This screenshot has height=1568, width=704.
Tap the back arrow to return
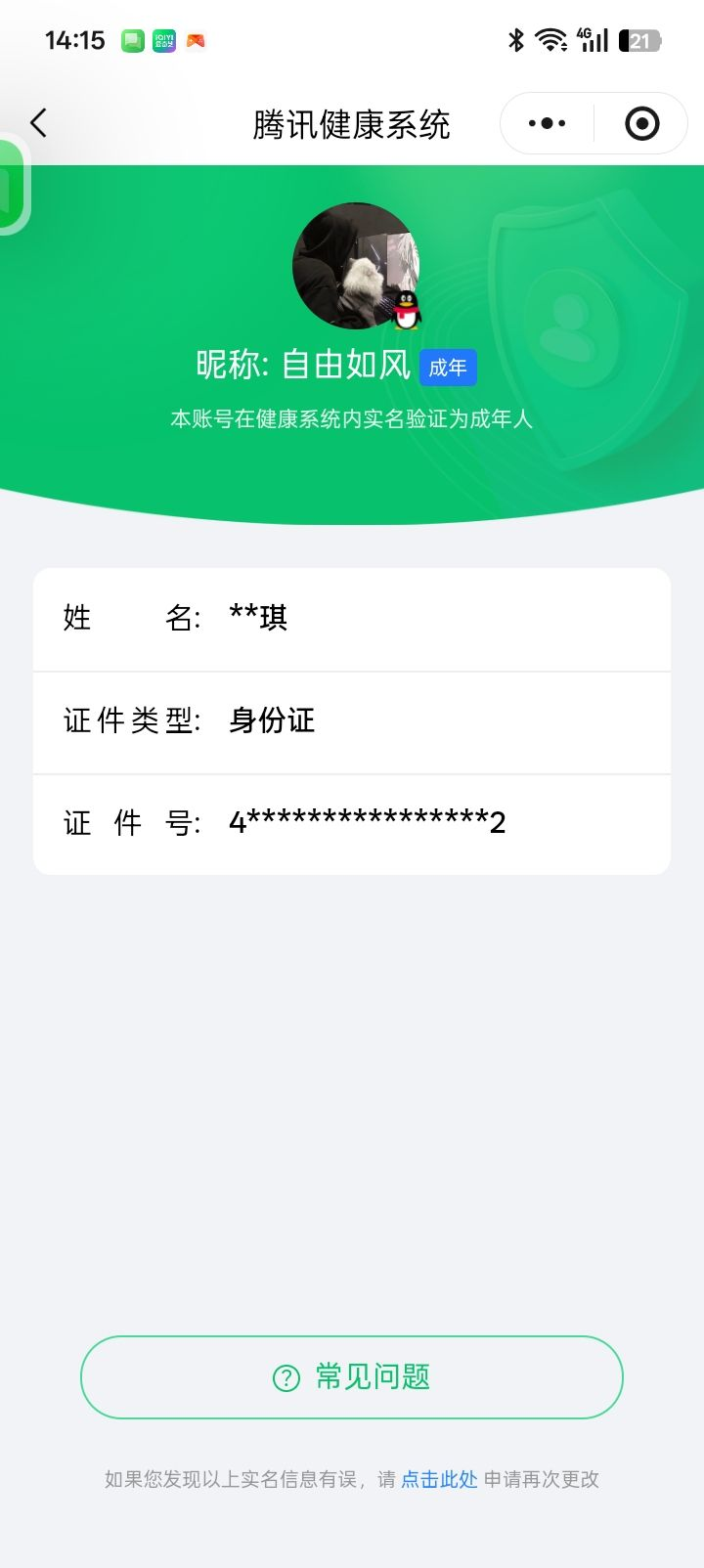37,122
